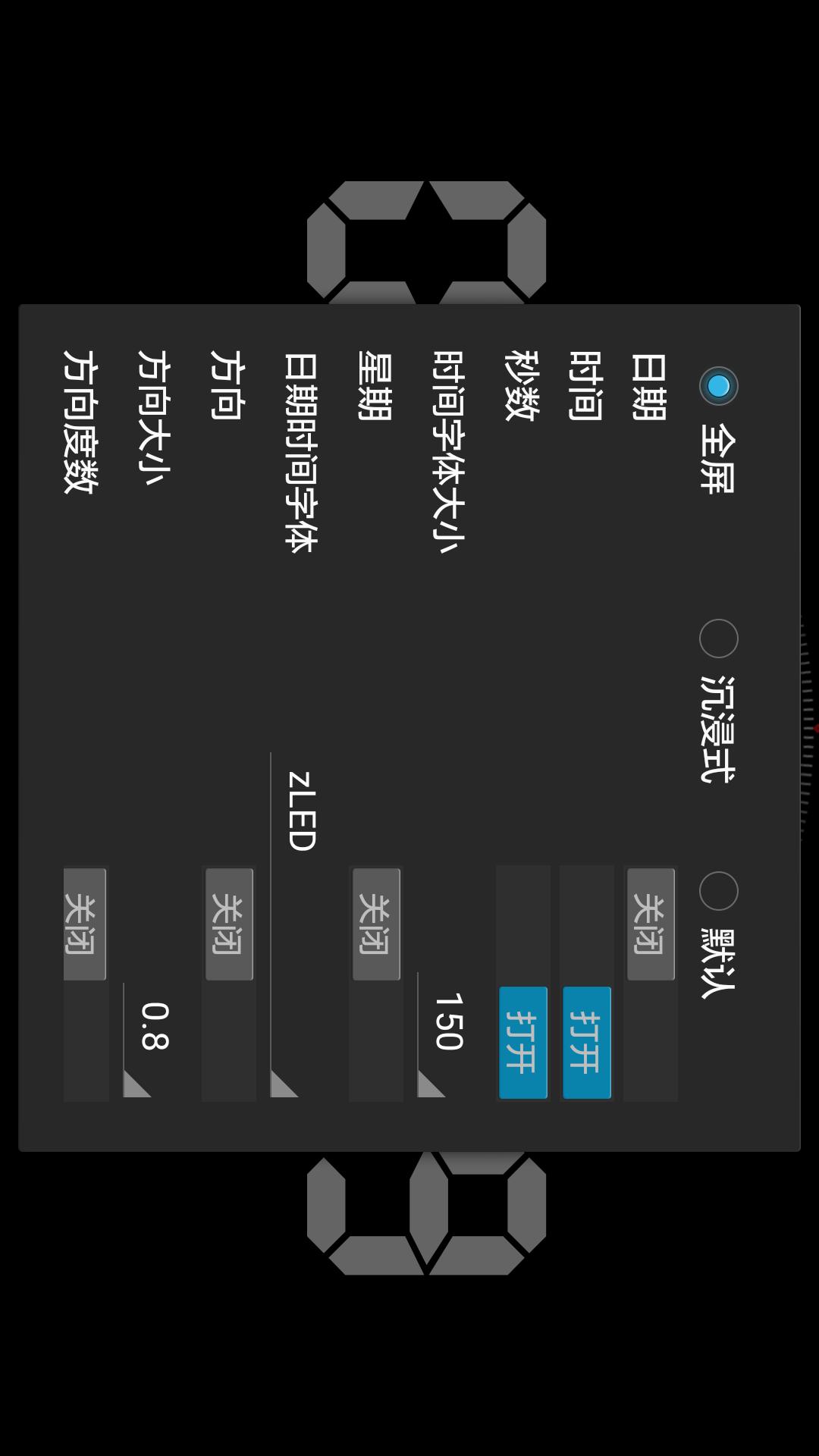Toggle the 日期 switch
The image size is (819, 1456).
[x=651, y=983]
